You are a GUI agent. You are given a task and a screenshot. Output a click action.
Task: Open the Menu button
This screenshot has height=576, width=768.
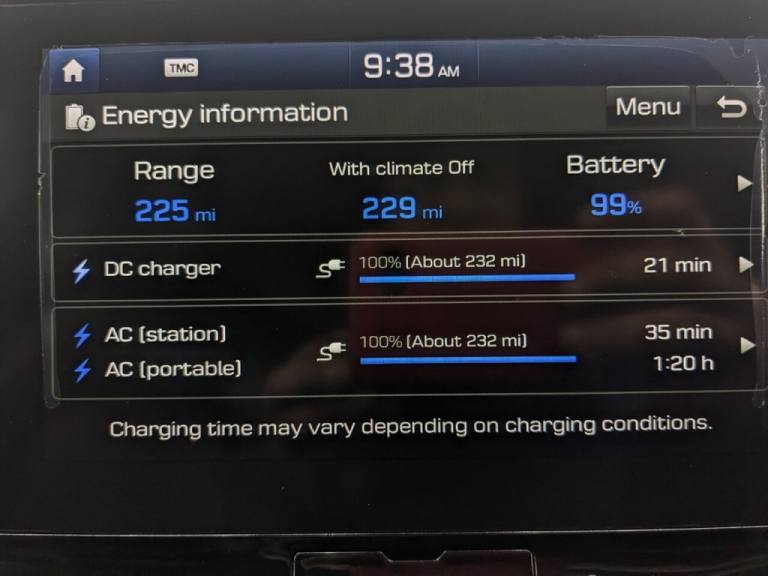[648, 107]
